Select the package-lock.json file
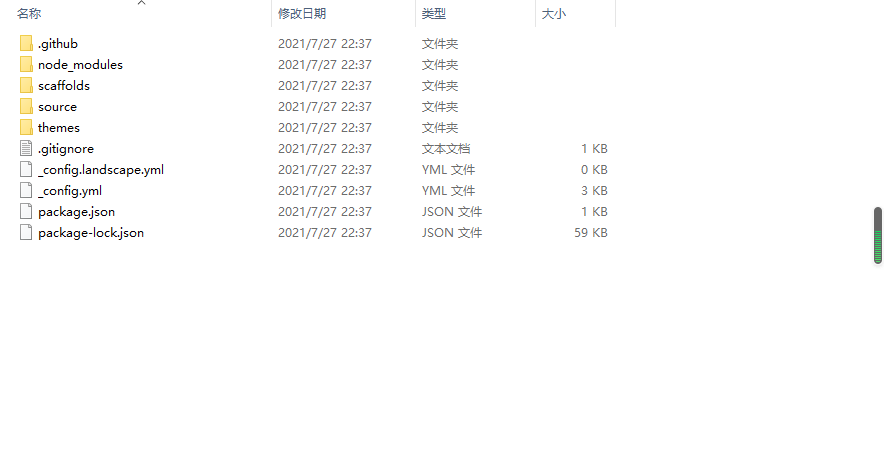 click(x=90, y=233)
